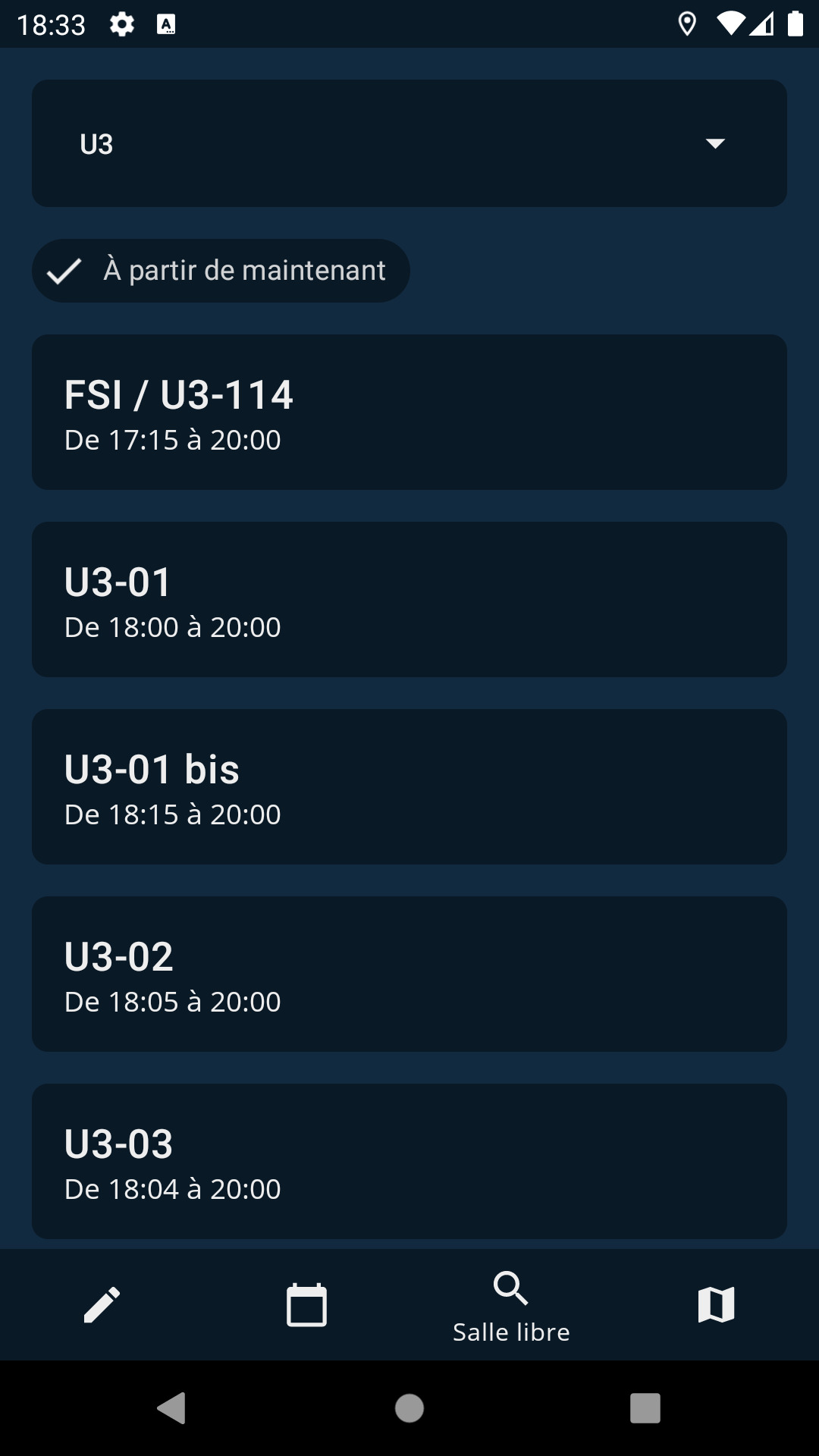Open the U3-01 bis room card
Image resolution: width=819 pixels, height=1456 pixels.
pos(409,786)
